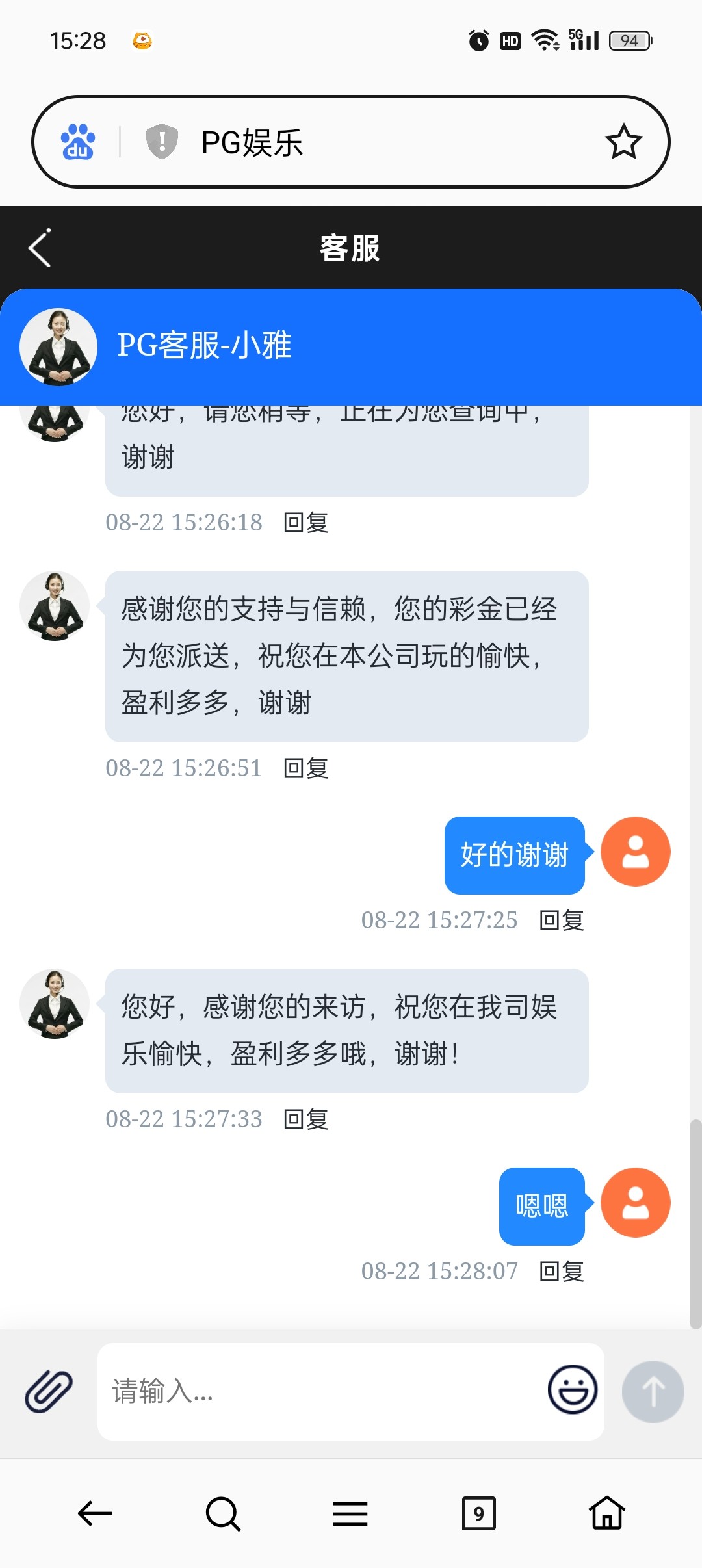
Task: Open the emoji picker
Action: 572,1389
